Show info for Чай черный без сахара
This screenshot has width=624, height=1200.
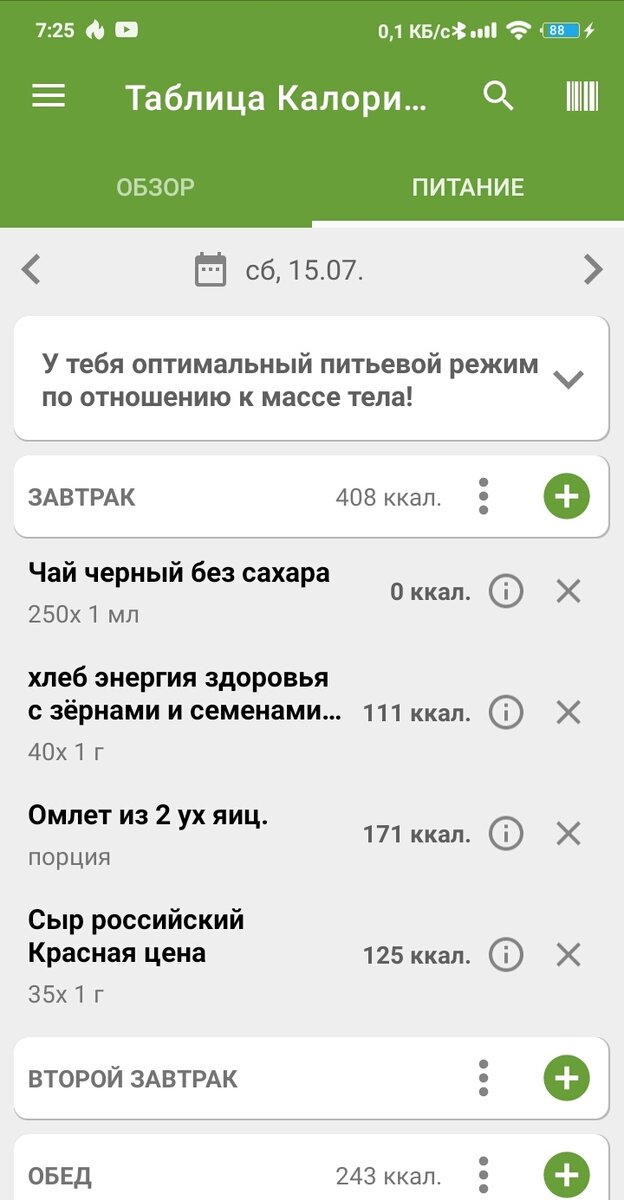tap(506, 592)
